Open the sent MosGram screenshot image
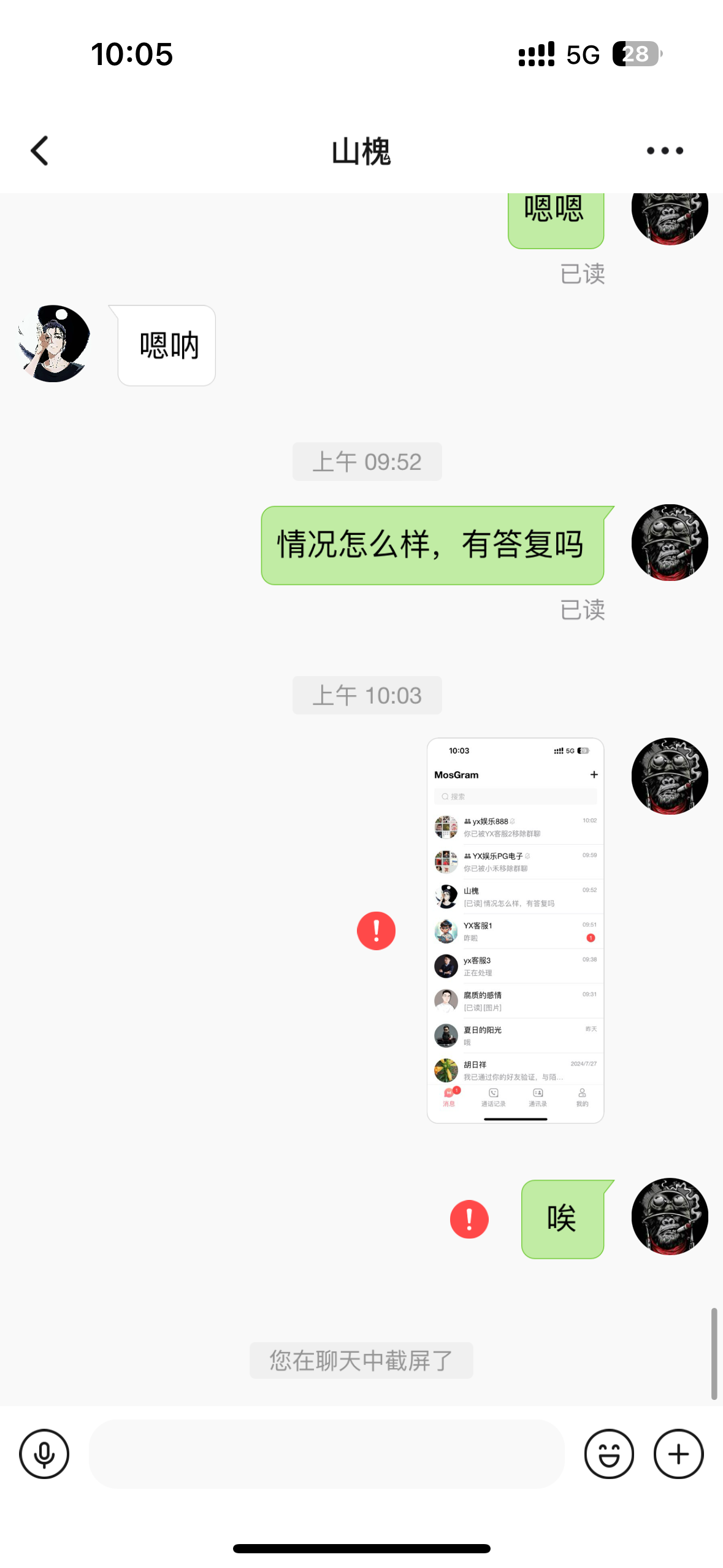Viewport: 723px width, 1568px height. tap(515, 930)
